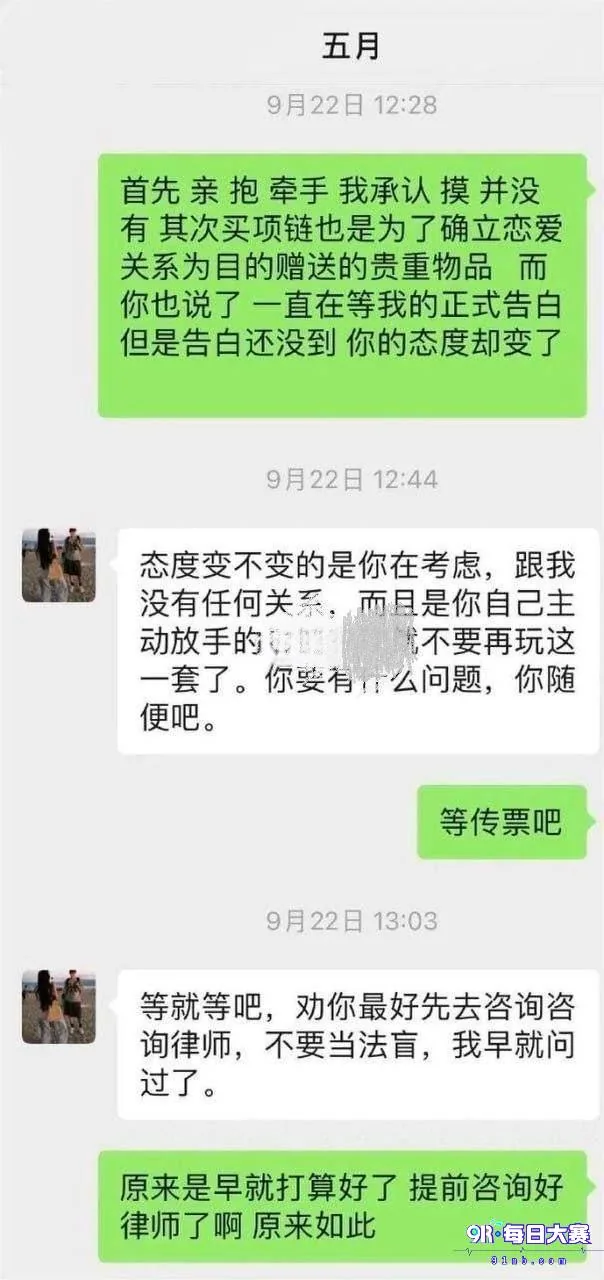The width and height of the screenshot is (604, 1280).
Task: Open avatar beside the 态度变不变 message
Action: pyautogui.click(x=59, y=565)
